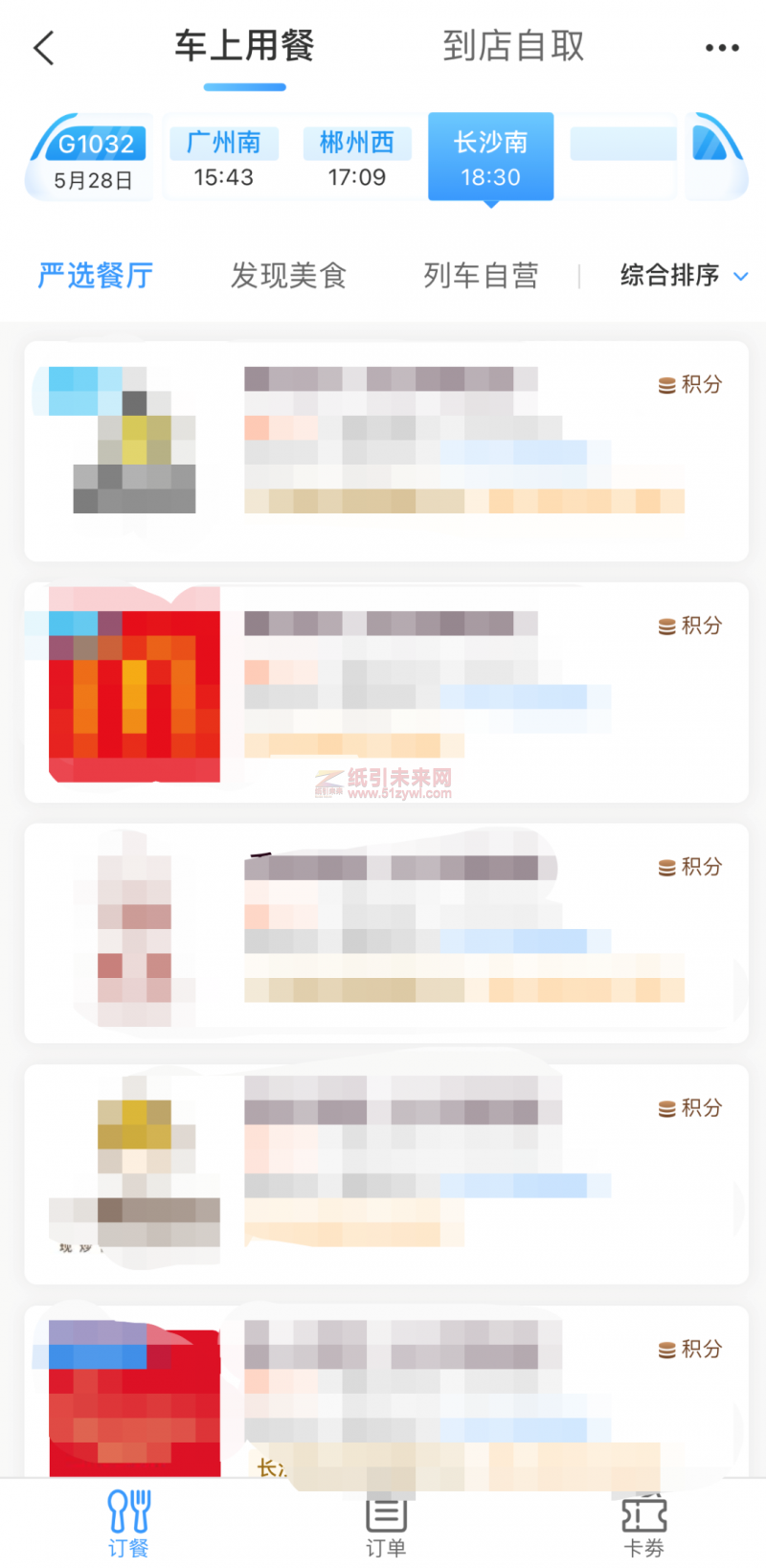Expand the 综合排序 sorting dropdown
766x1568 pixels.
click(x=682, y=276)
